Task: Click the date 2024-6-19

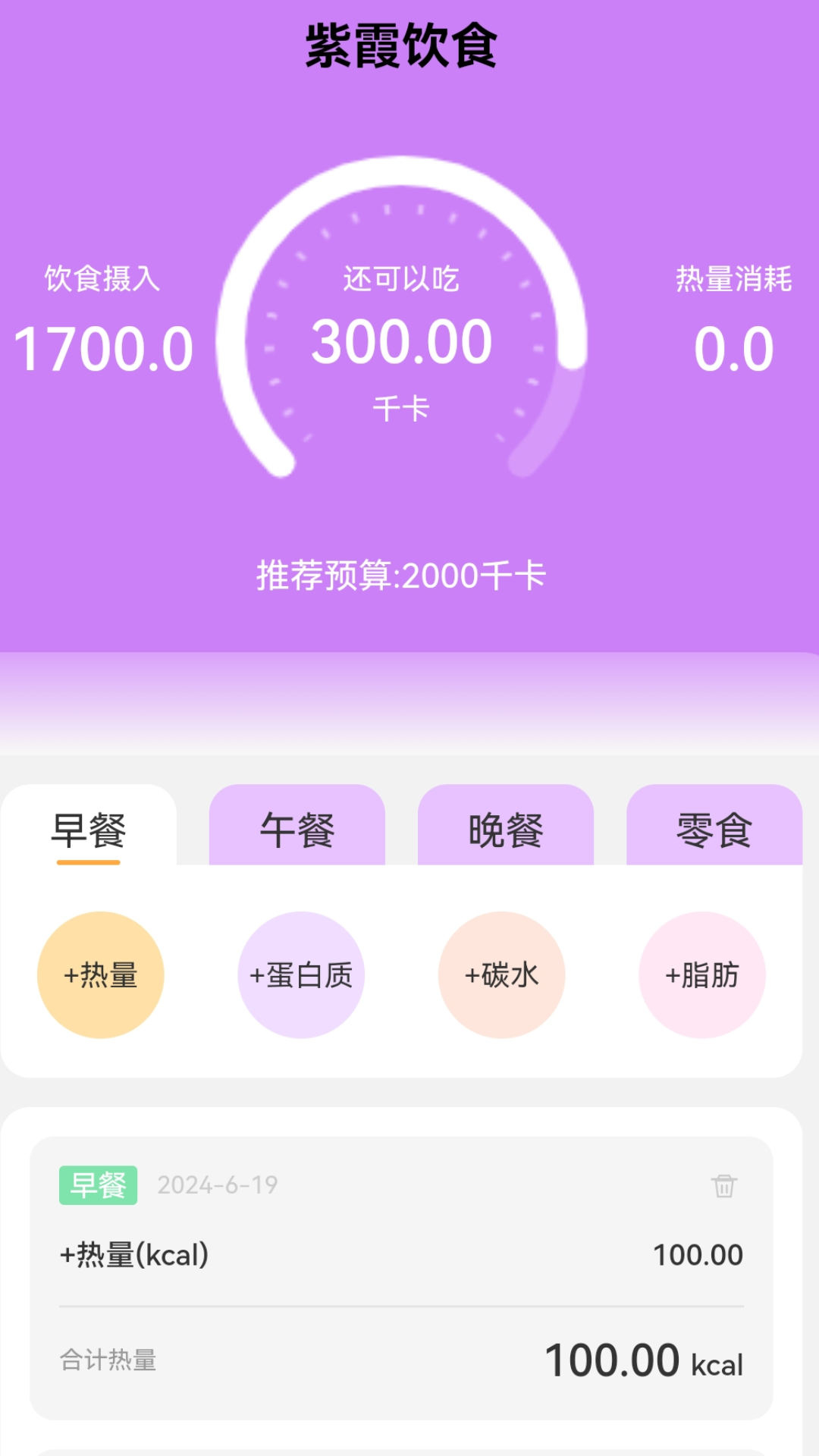Action: tap(218, 1183)
